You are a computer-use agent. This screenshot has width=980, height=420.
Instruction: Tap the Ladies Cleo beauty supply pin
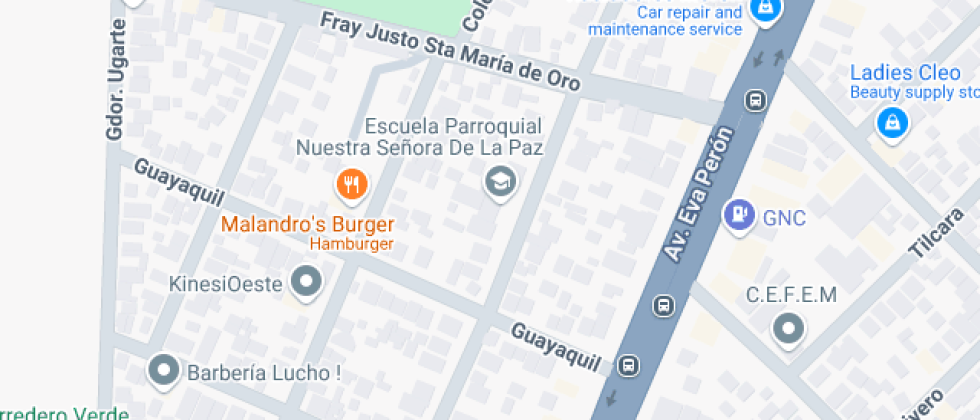888,124
